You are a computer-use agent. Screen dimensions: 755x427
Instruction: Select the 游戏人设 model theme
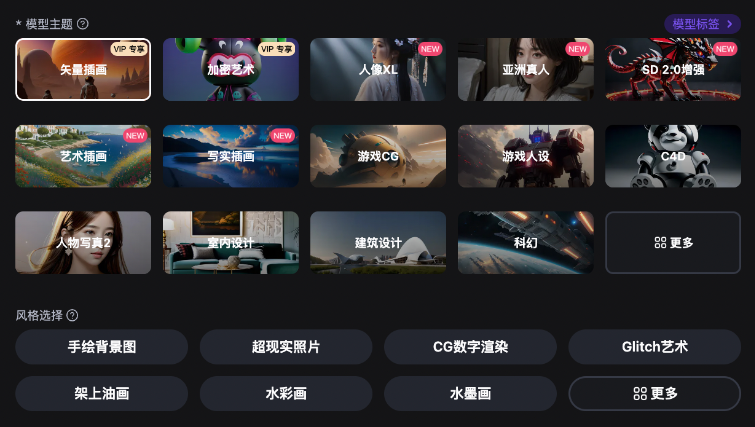point(525,156)
